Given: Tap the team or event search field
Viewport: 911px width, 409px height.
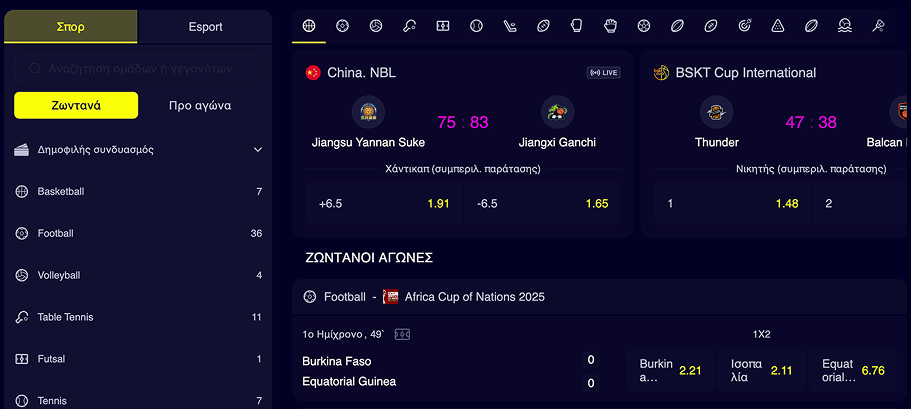Looking at the screenshot, I should (x=140, y=69).
